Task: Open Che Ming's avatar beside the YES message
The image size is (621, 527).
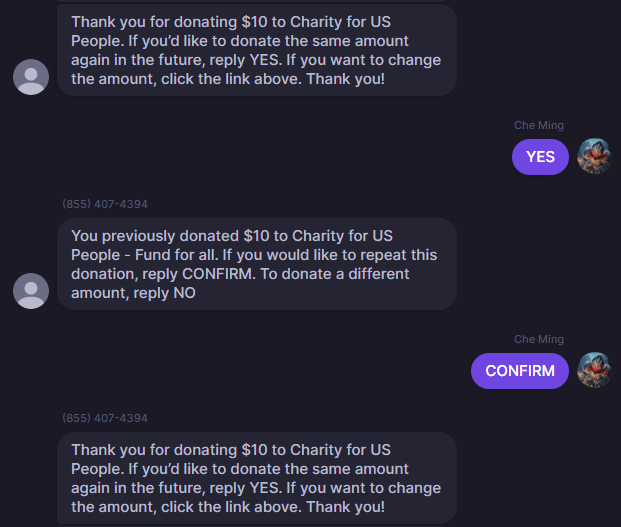Action: pyautogui.click(x=594, y=157)
